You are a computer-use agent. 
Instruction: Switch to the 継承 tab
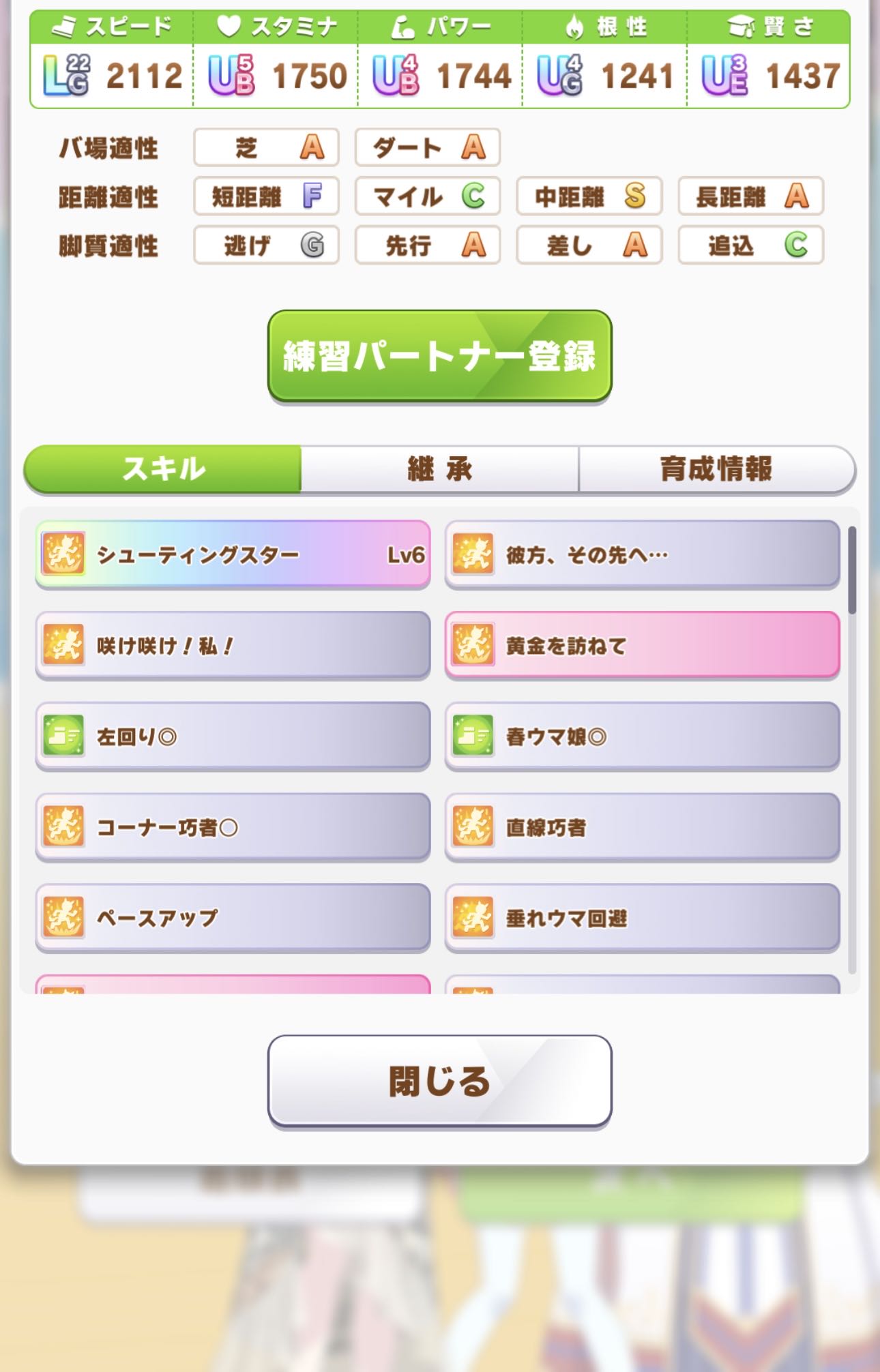(439, 469)
